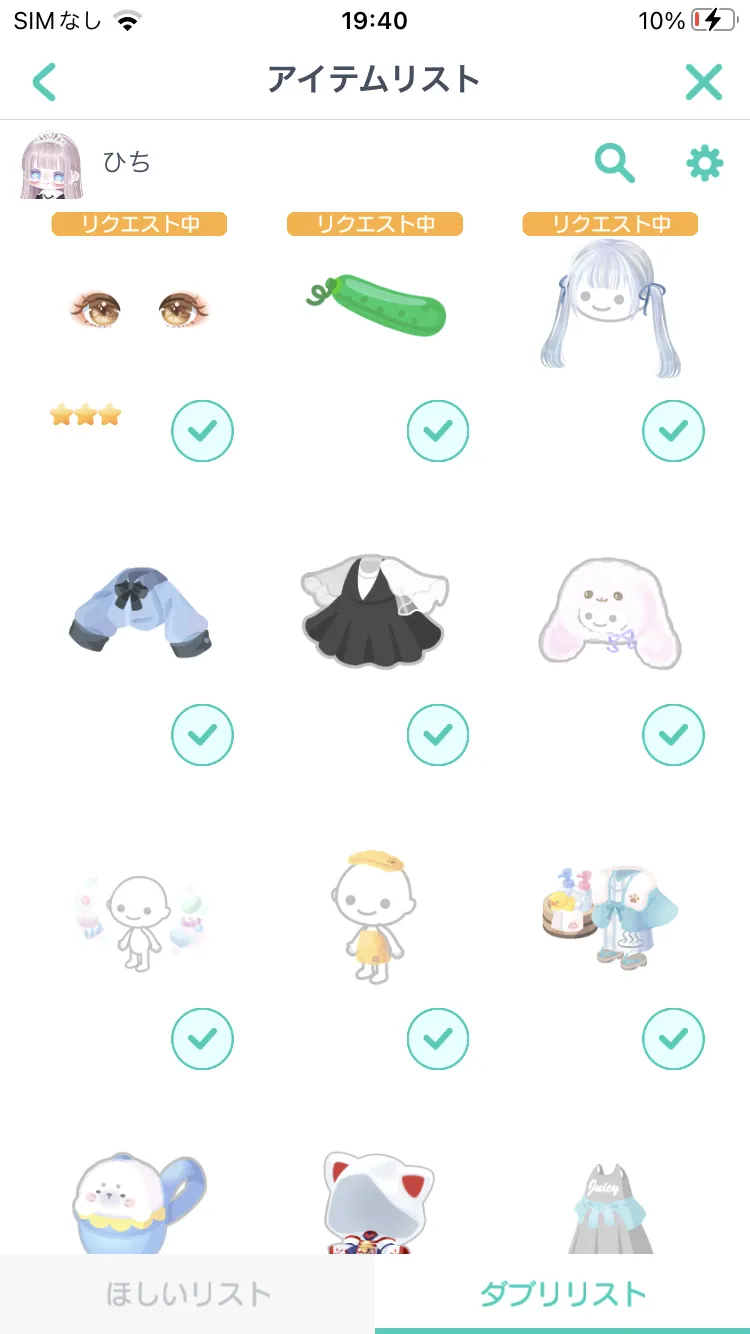Viewport: 750px width, 1334px height.
Task: Toggle checkmark under the blue twin-tail hair
Action: click(x=673, y=431)
